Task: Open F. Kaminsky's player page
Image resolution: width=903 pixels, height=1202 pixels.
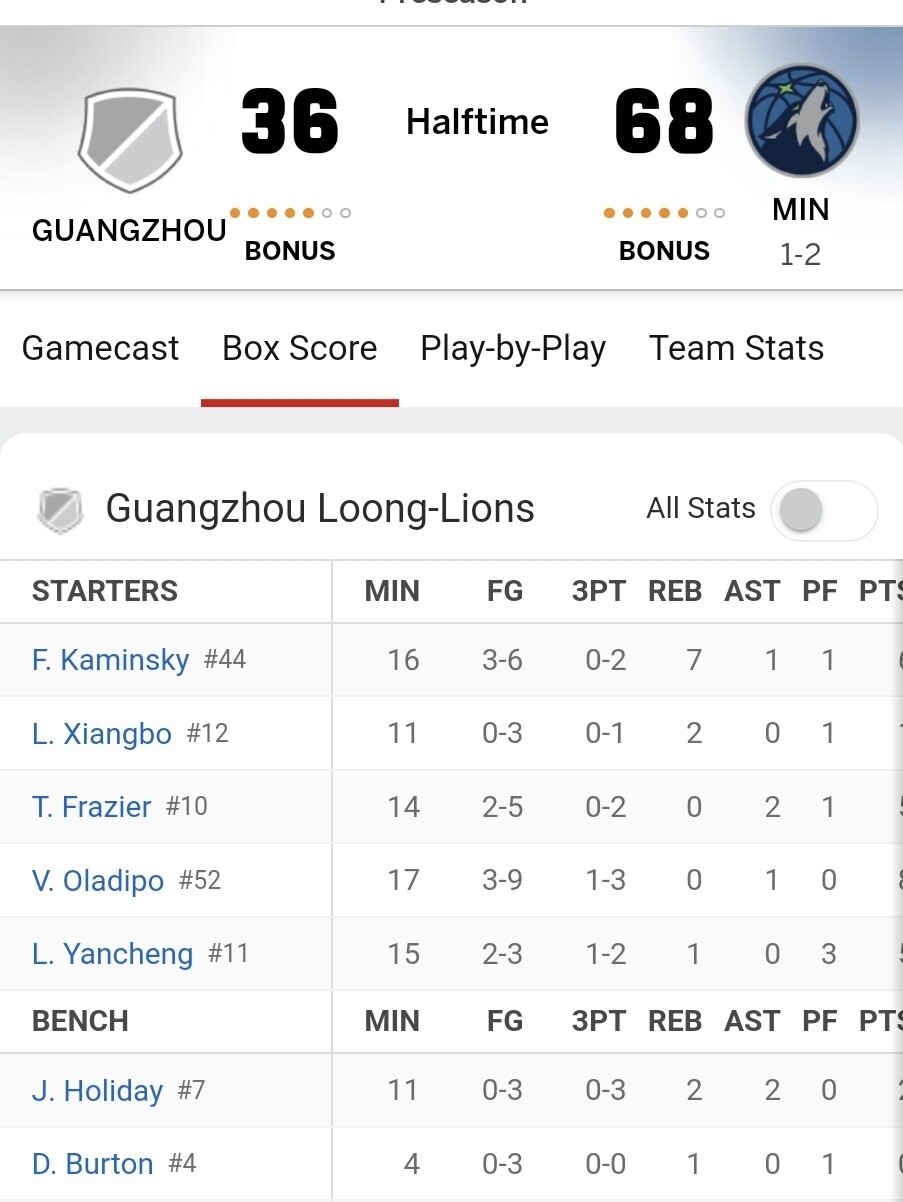Action: [110, 660]
